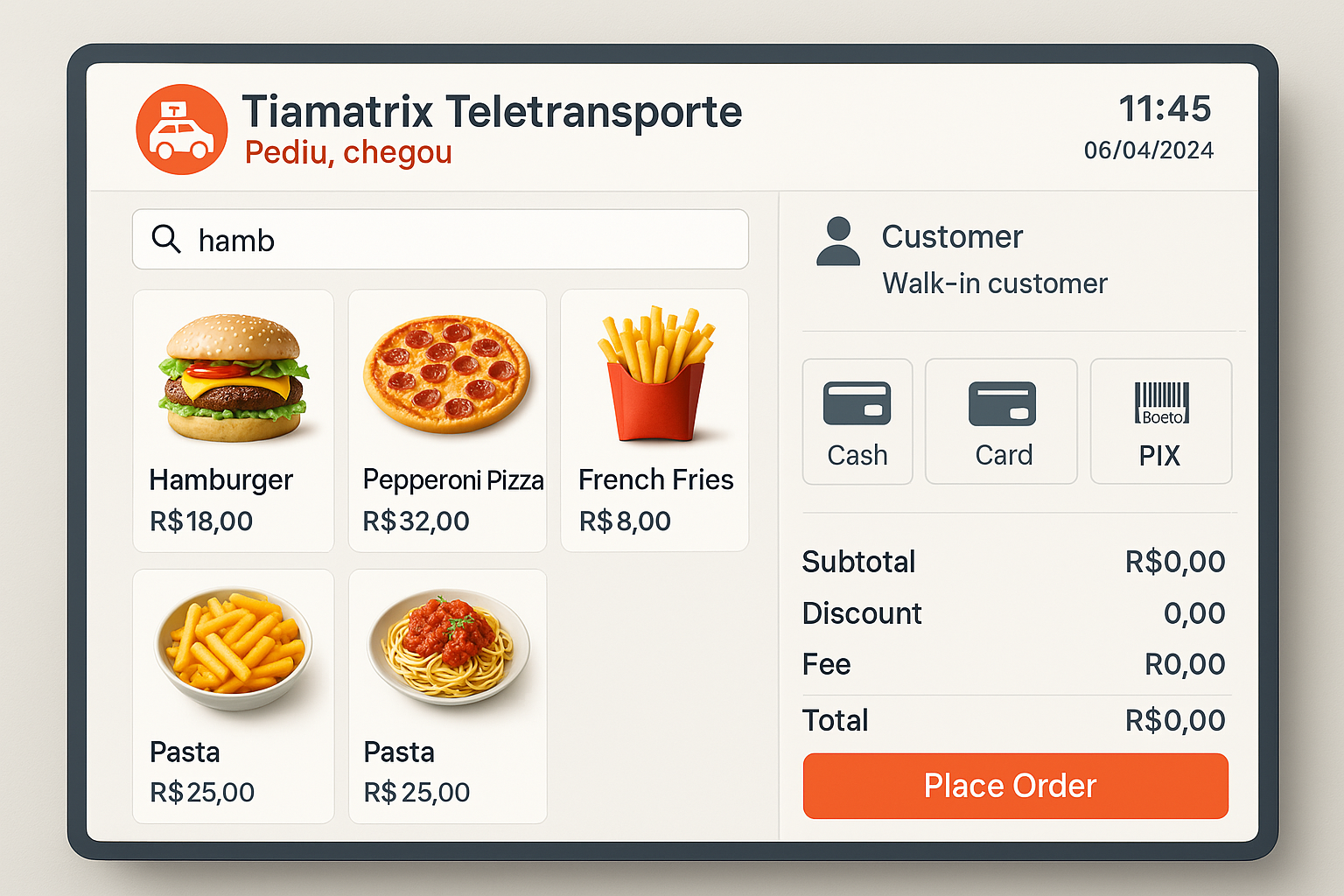Screen dimensions: 1344x896
Task: Choose the French Fries product card
Action: click(x=654, y=421)
